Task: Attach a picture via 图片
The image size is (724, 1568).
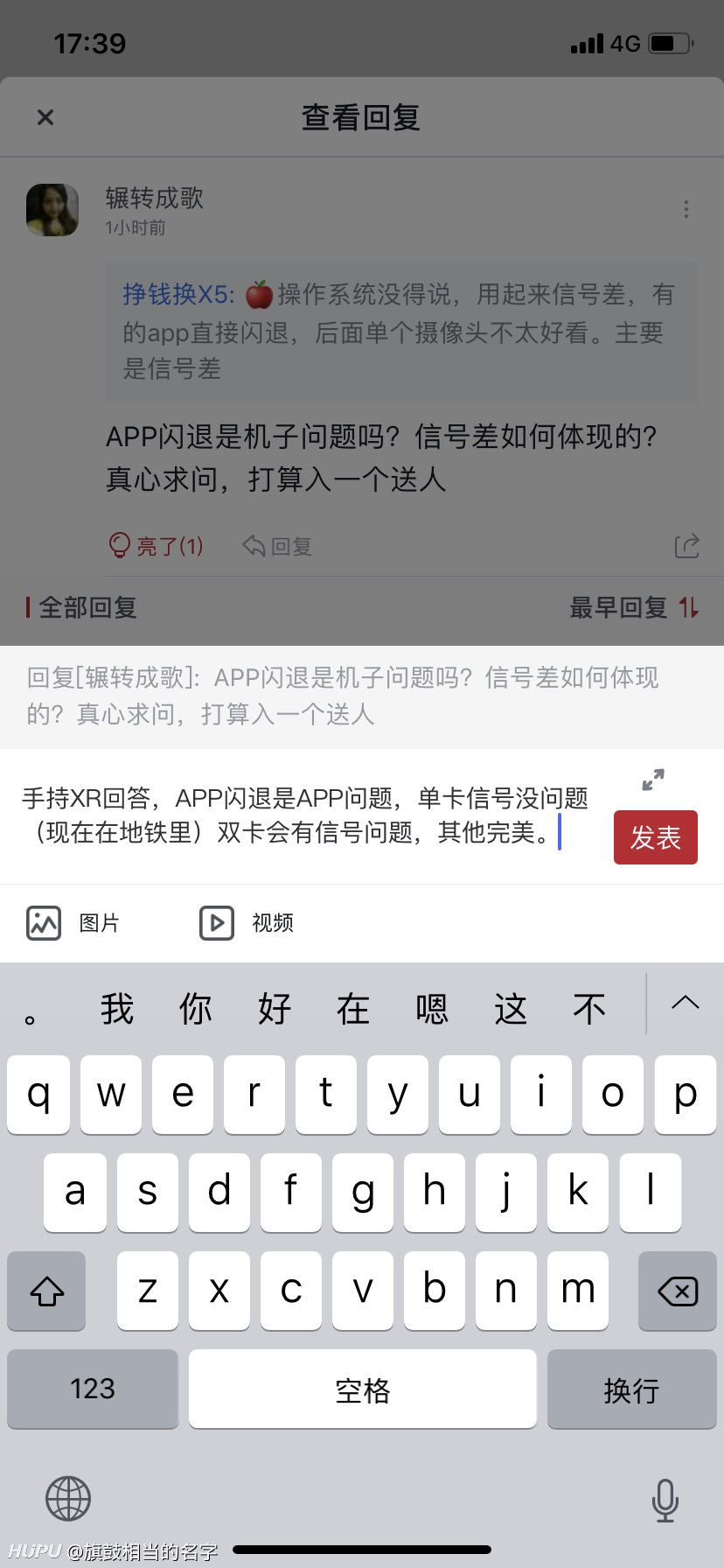Action: (x=73, y=923)
